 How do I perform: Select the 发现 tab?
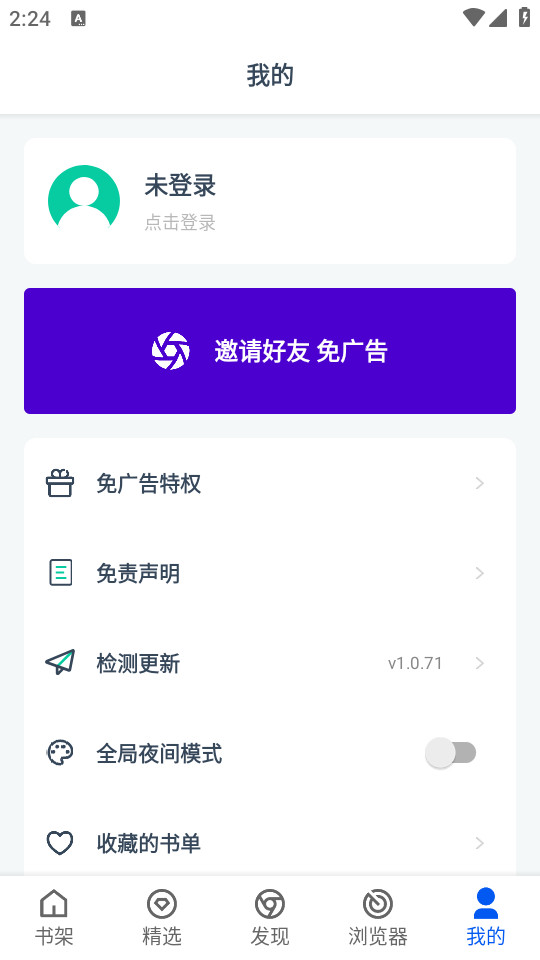coord(269,918)
